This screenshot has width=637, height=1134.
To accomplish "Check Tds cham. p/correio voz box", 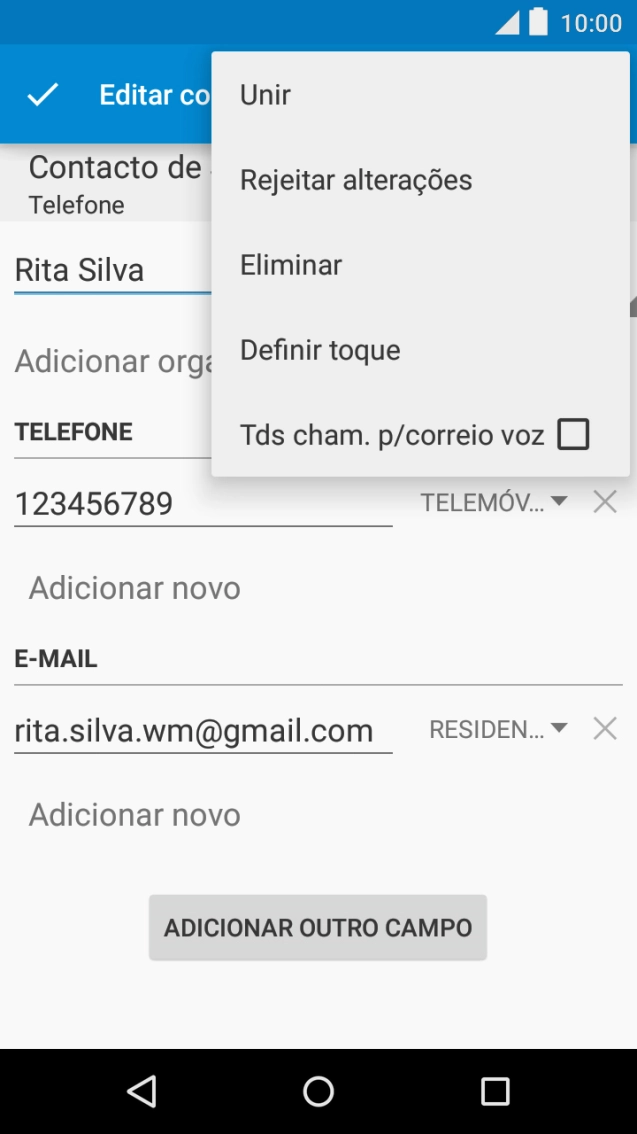I will pyautogui.click(x=572, y=435).
